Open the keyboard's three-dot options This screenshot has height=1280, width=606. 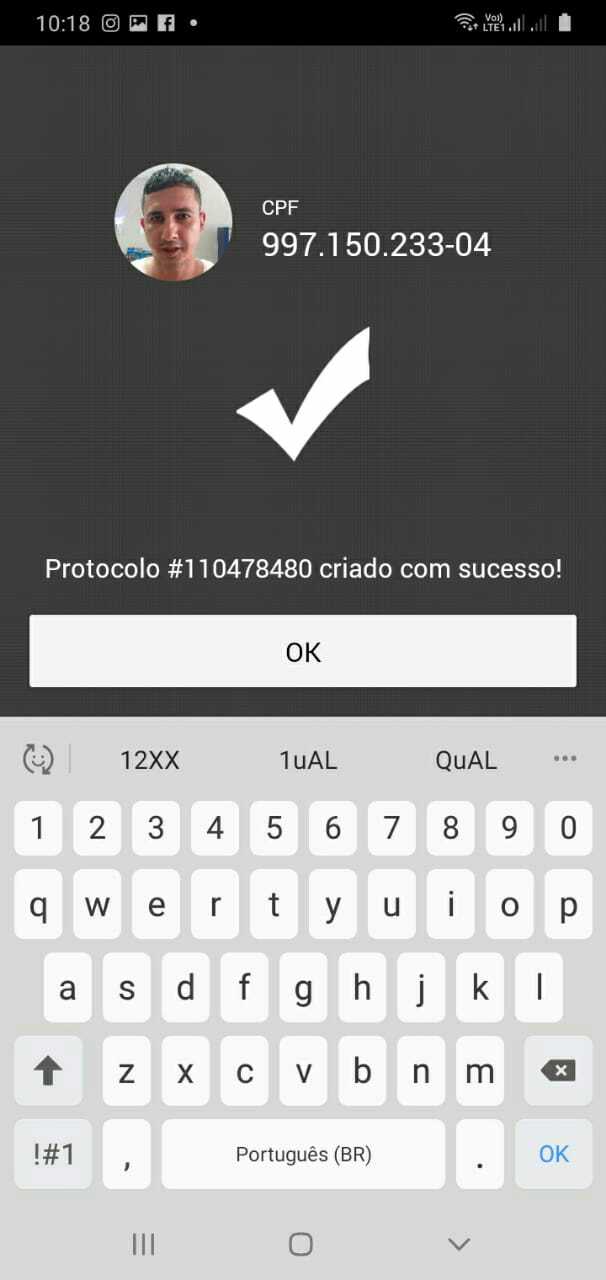click(x=565, y=759)
